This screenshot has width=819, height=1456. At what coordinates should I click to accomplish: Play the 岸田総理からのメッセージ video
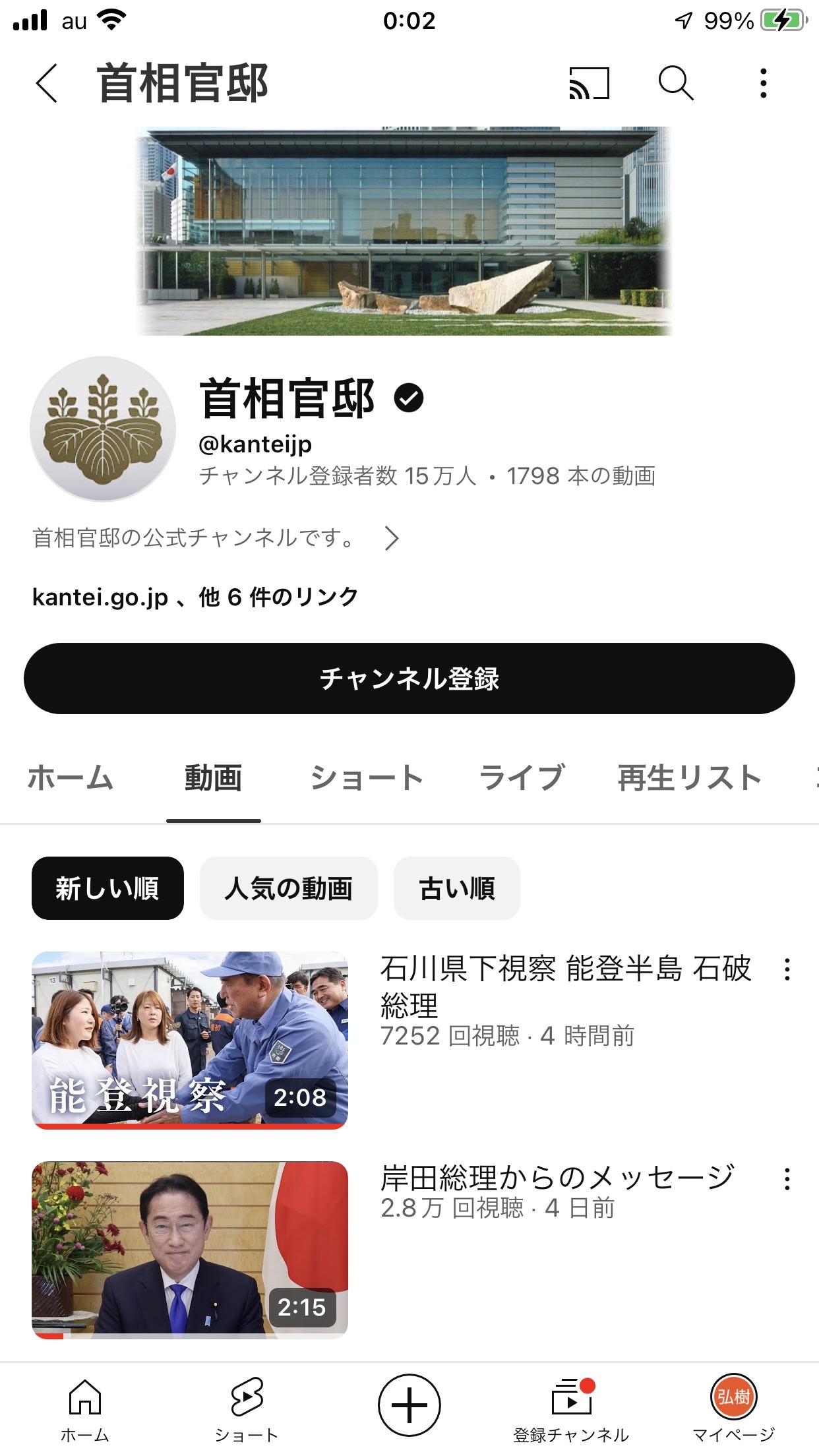coord(190,1250)
